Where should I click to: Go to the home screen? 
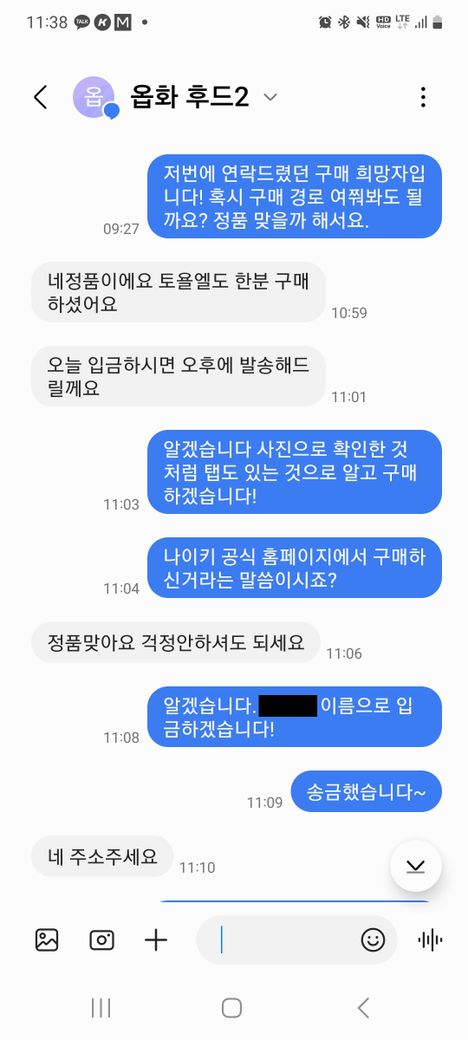pos(231,1009)
